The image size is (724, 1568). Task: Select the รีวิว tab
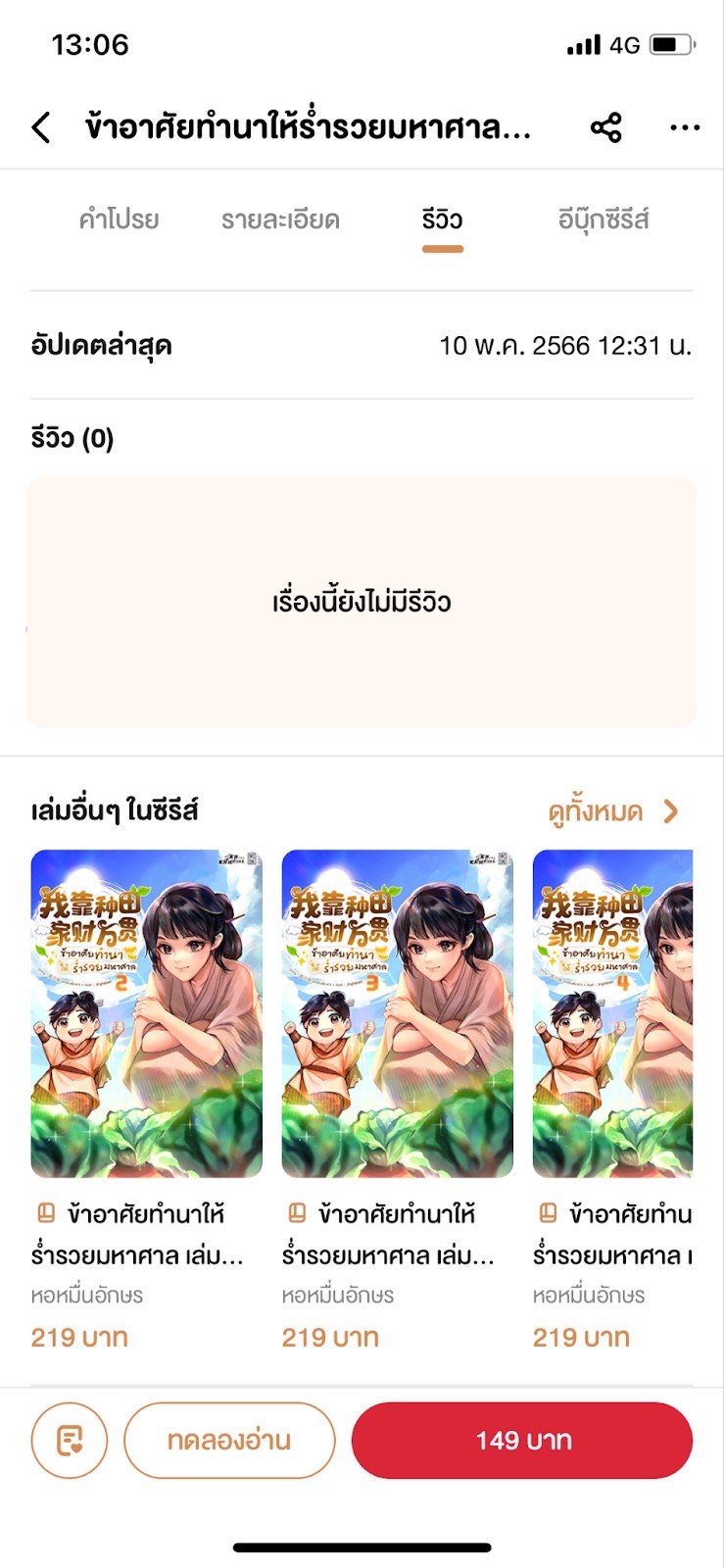click(442, 220)
